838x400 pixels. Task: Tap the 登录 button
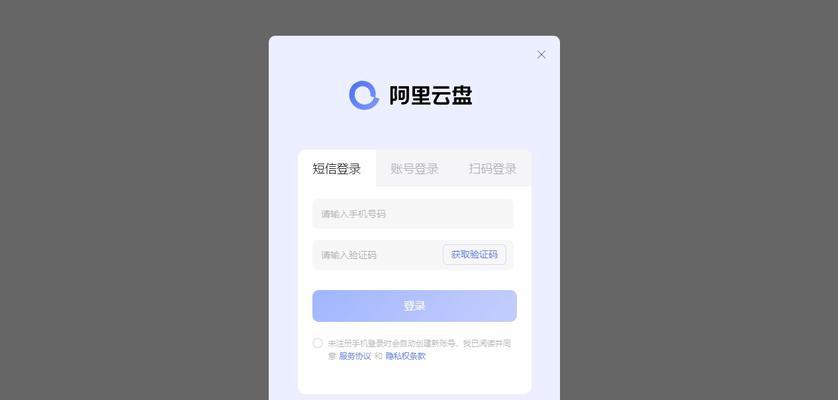click(414, 306)
